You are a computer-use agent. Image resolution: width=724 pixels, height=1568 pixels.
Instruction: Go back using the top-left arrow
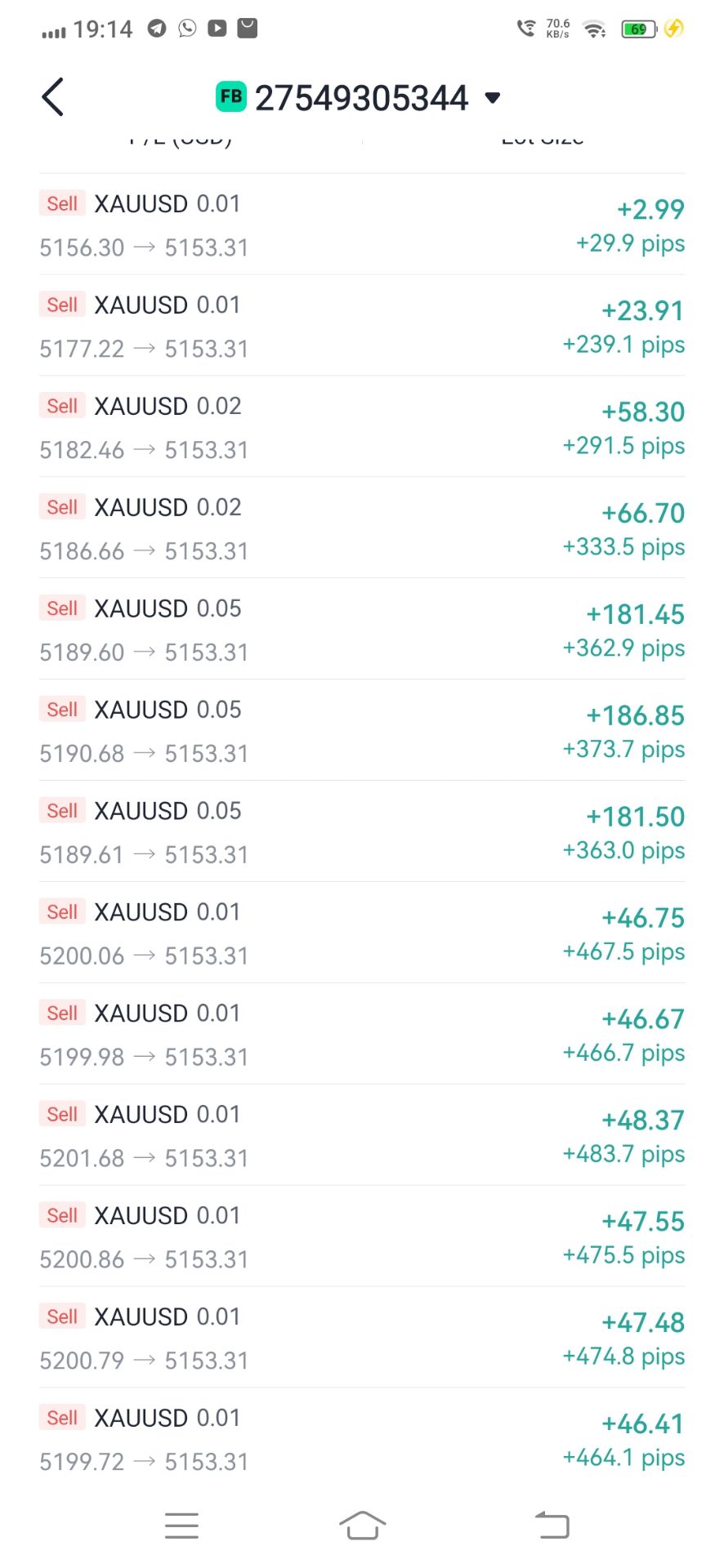click(x=53, y=98)
